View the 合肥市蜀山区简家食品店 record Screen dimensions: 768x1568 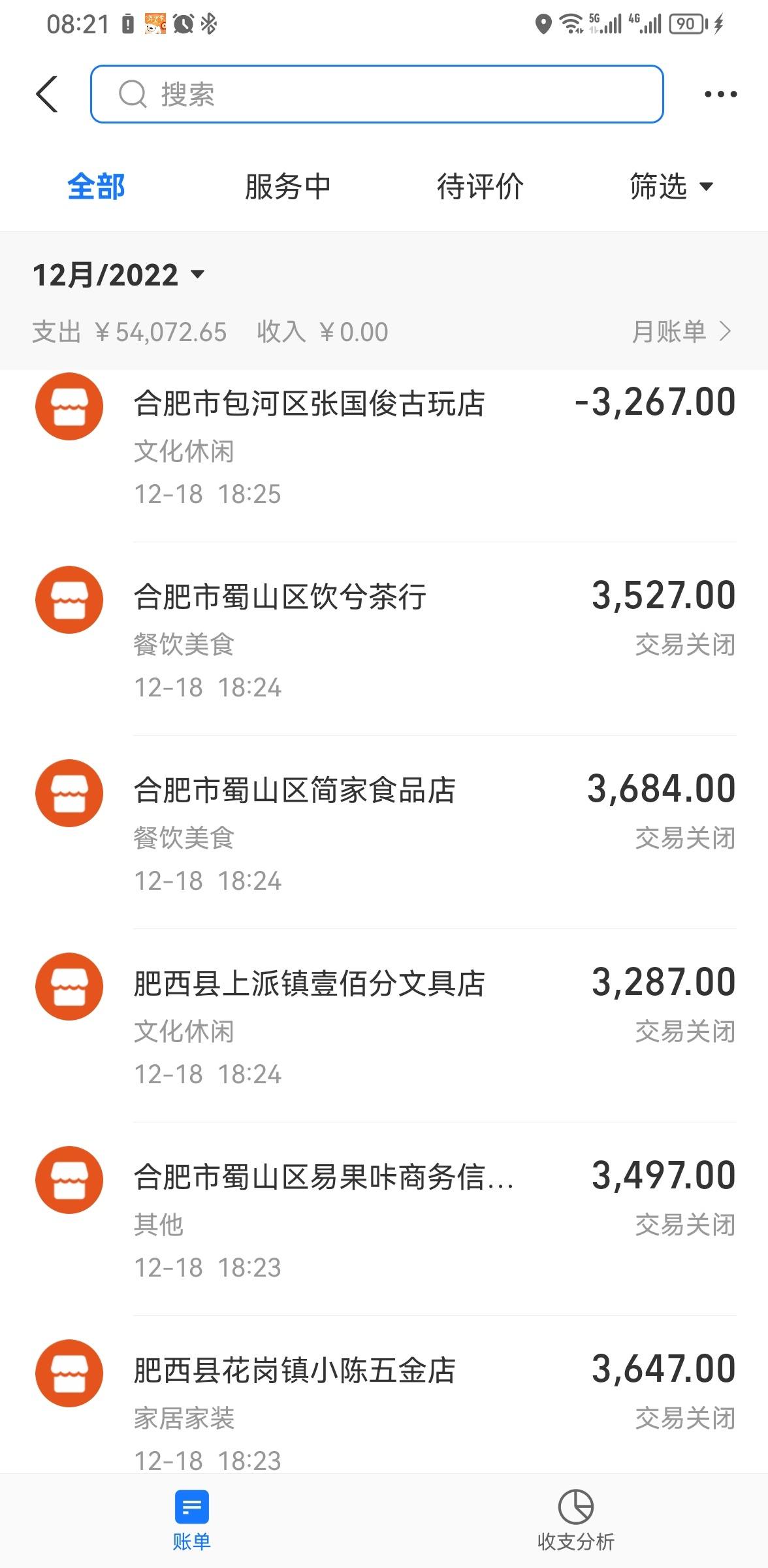coord(384,832)
